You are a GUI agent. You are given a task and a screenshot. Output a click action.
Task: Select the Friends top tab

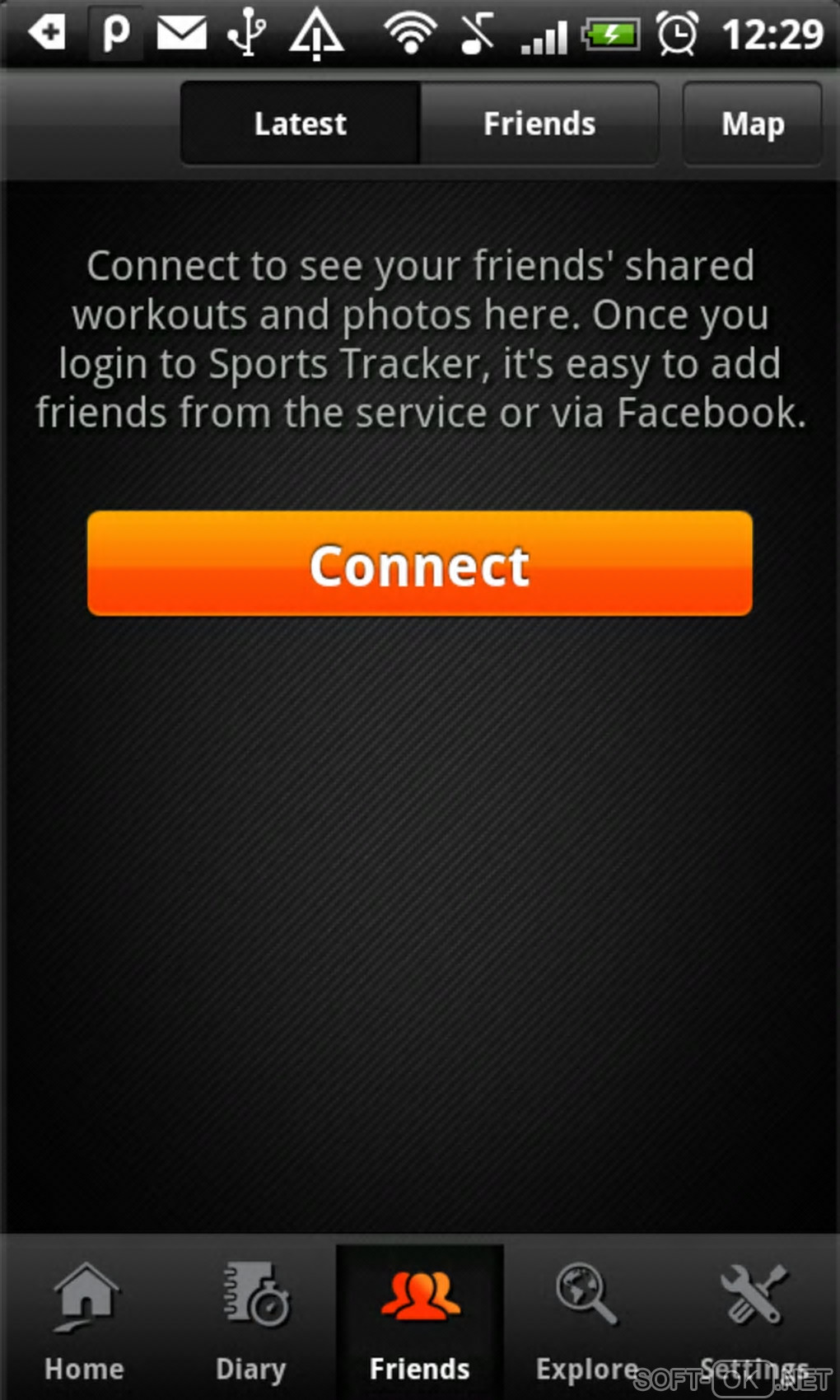(x=539, y=124)
